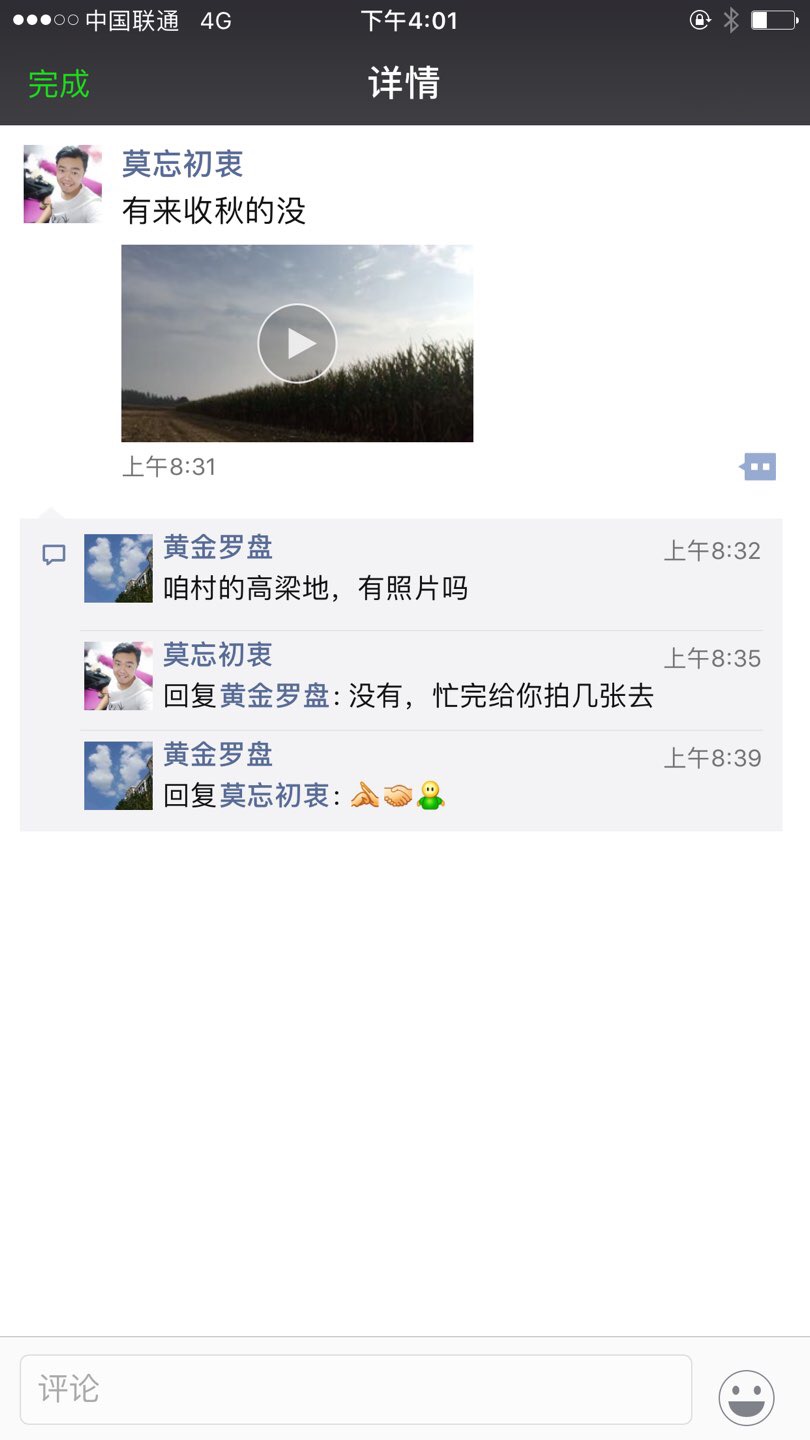Screen dimensions: 810x1440
Task: Open poster 莫忘初衷's profile name above the post
Action: (x=182, y=164)
